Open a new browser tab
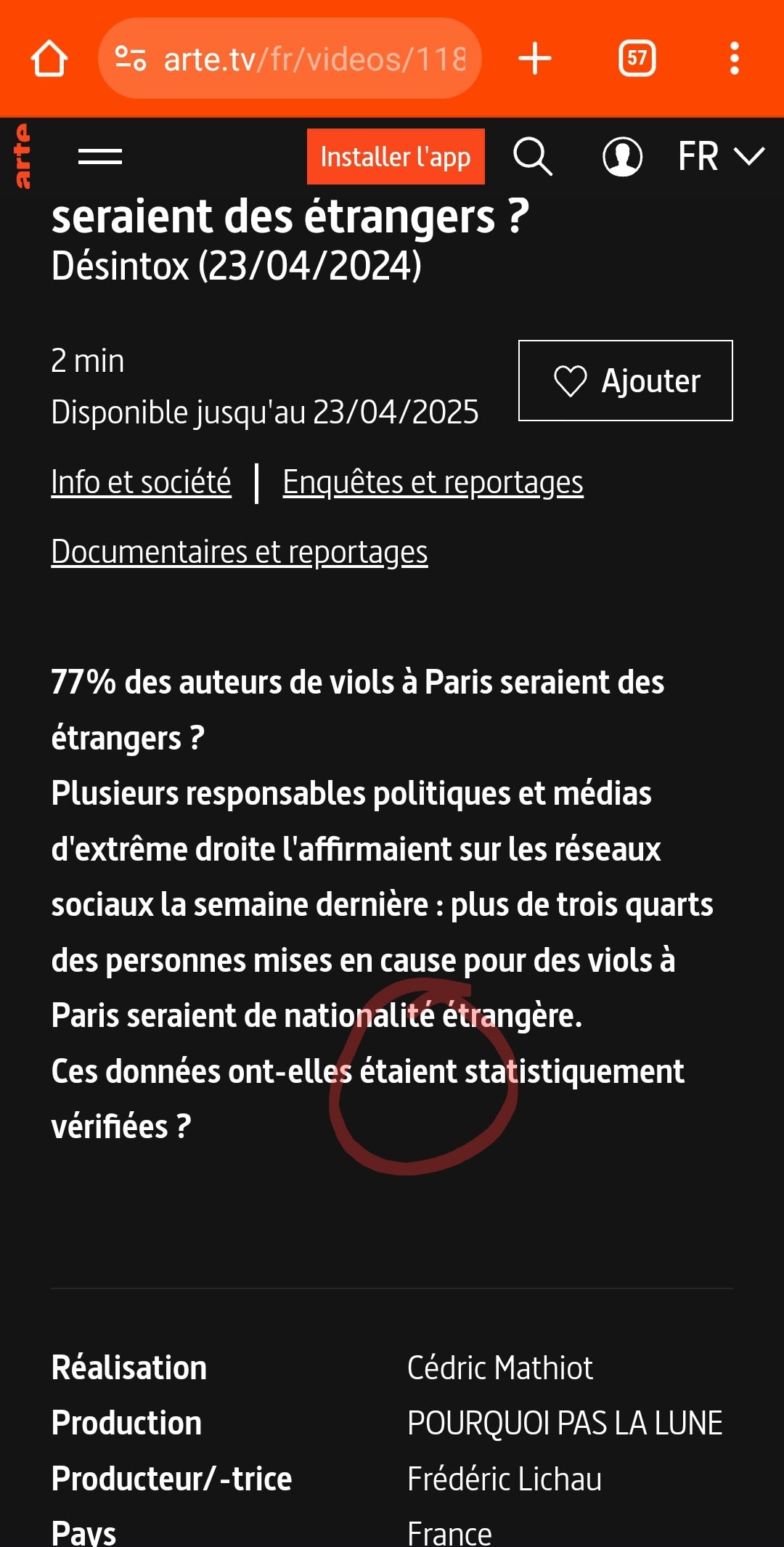784x1547 pixels. point(535,59)
